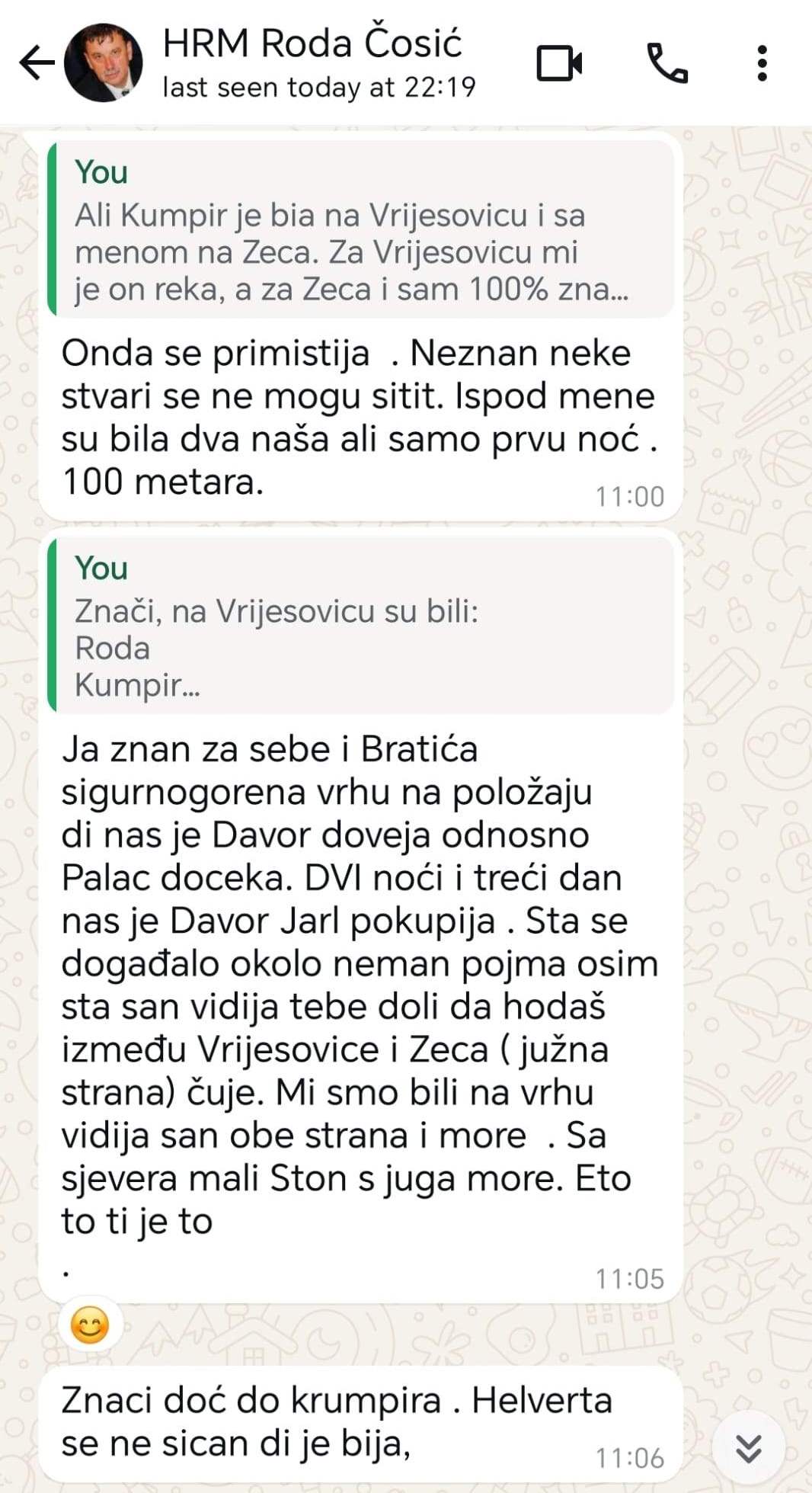Viewport: 812px width, 1493px height.
Task: Jump to quoted message 'Znači, na Vrijesovicu su bili'
Action: (360, 626)
